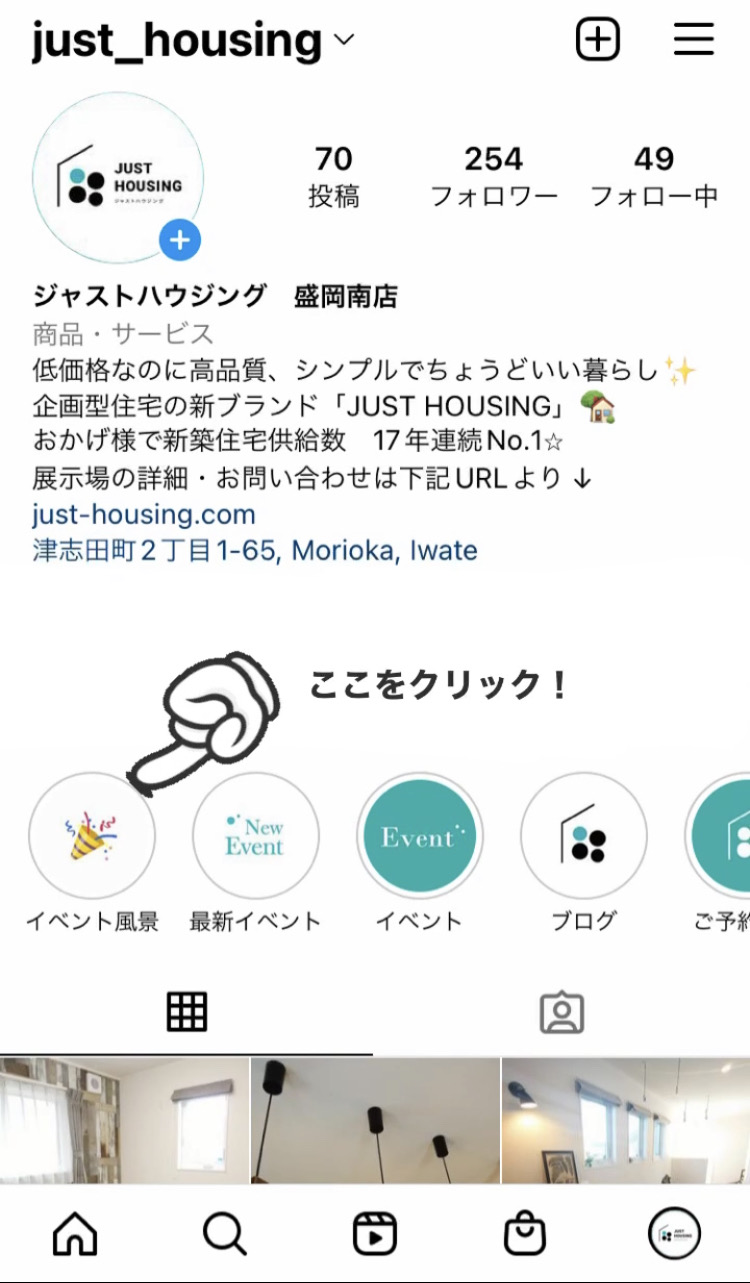Open the ご予約 story highlight
750x1283 pixels.
coord(722,837)
